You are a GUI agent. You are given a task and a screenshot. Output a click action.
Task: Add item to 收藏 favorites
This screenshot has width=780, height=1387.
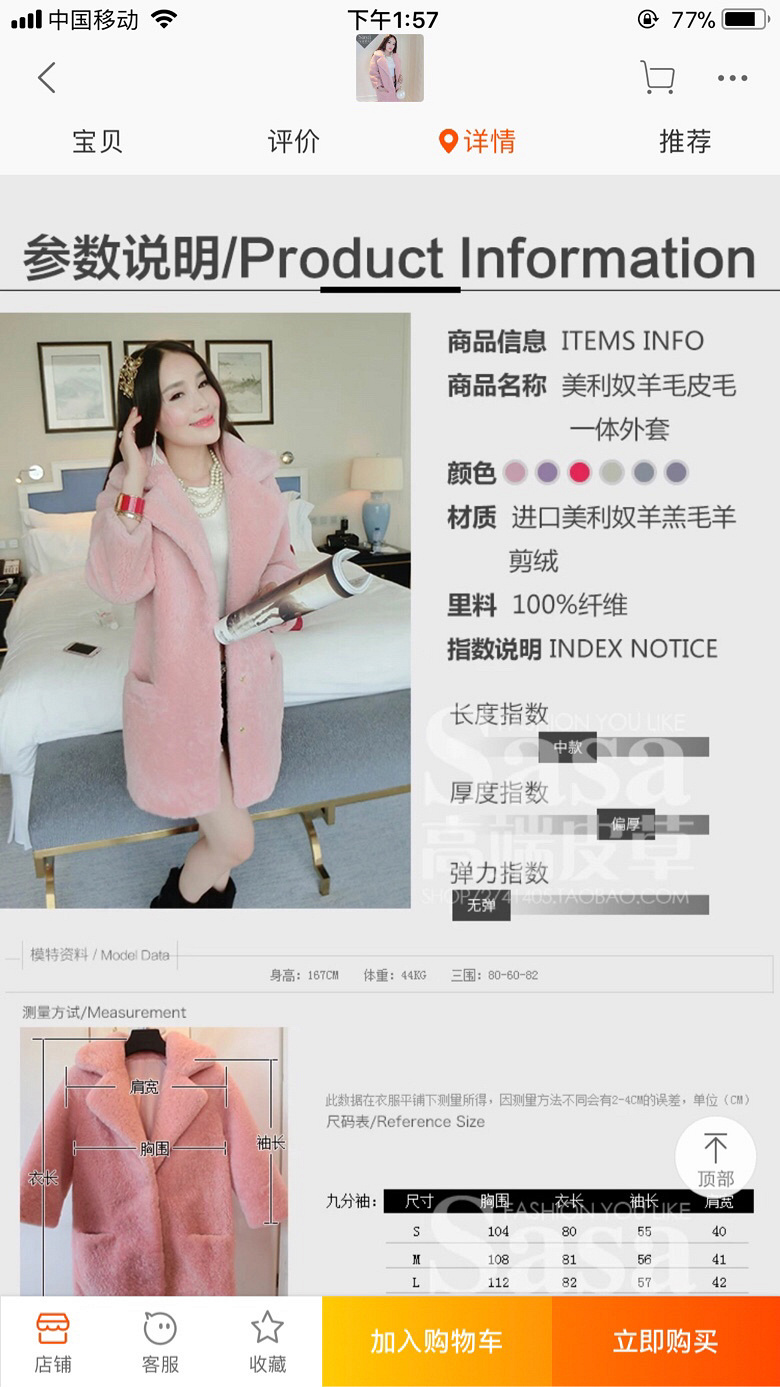pos(267,1342)
